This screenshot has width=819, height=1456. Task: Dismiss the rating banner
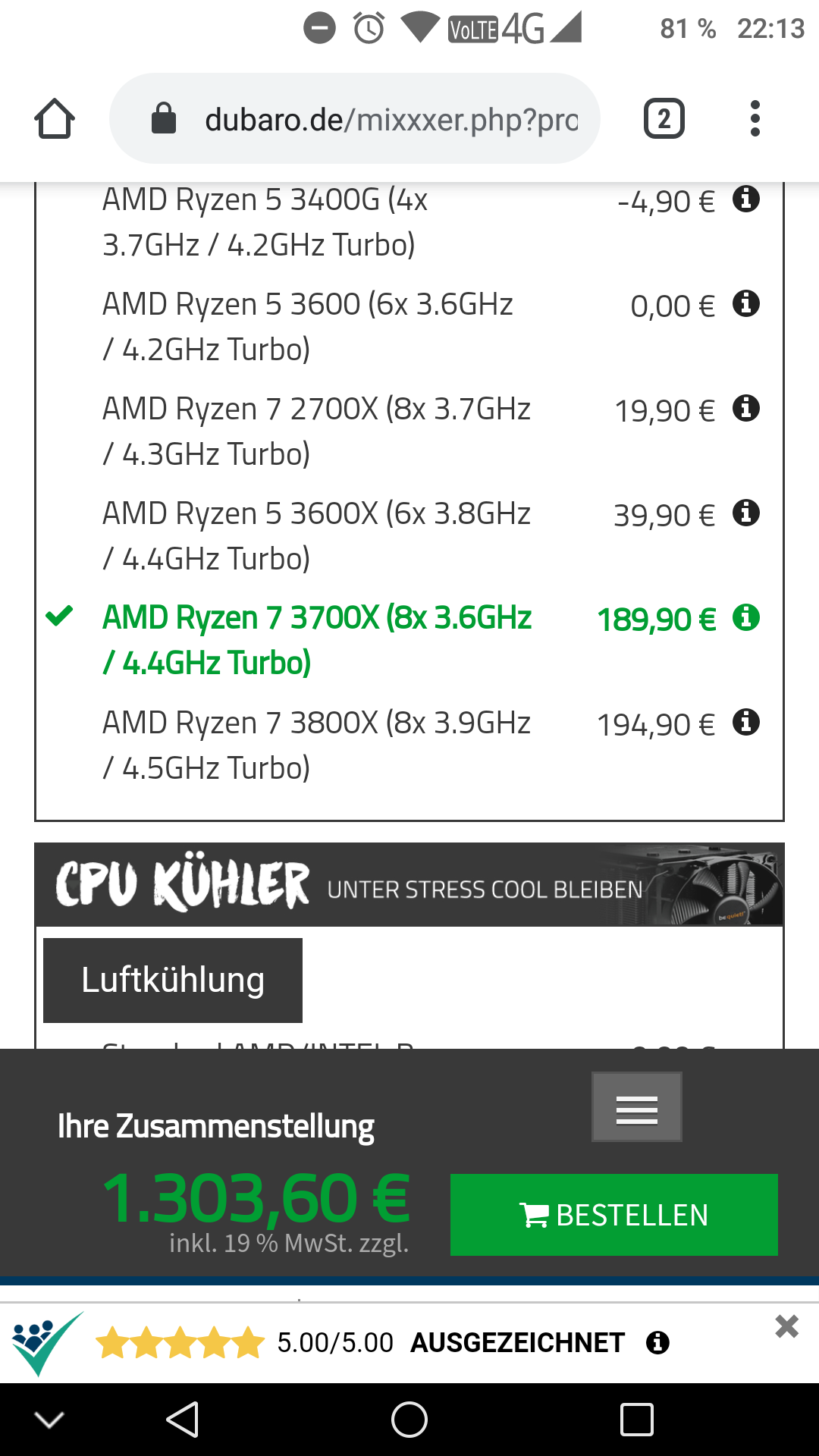(786, 1326)
